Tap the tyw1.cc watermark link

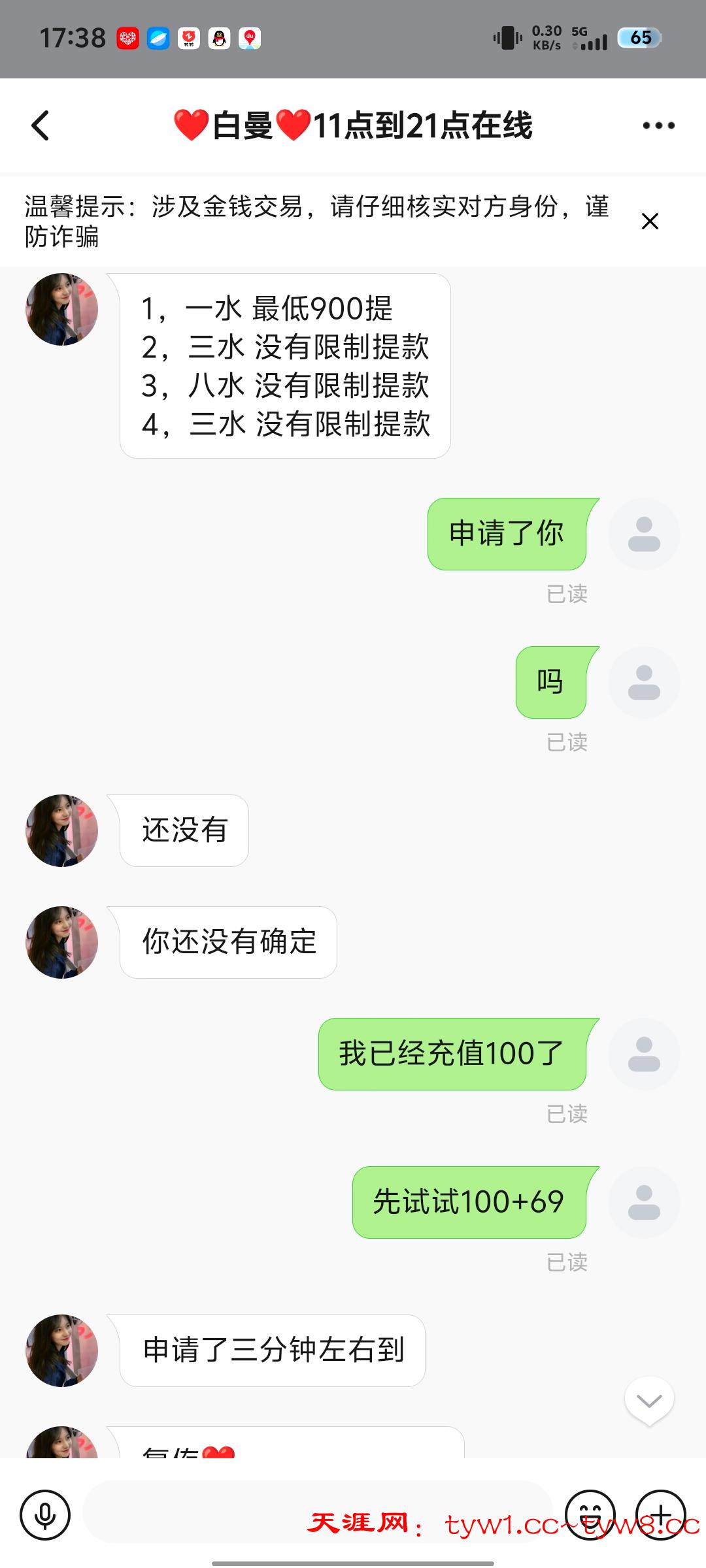tap(503, 1522)
